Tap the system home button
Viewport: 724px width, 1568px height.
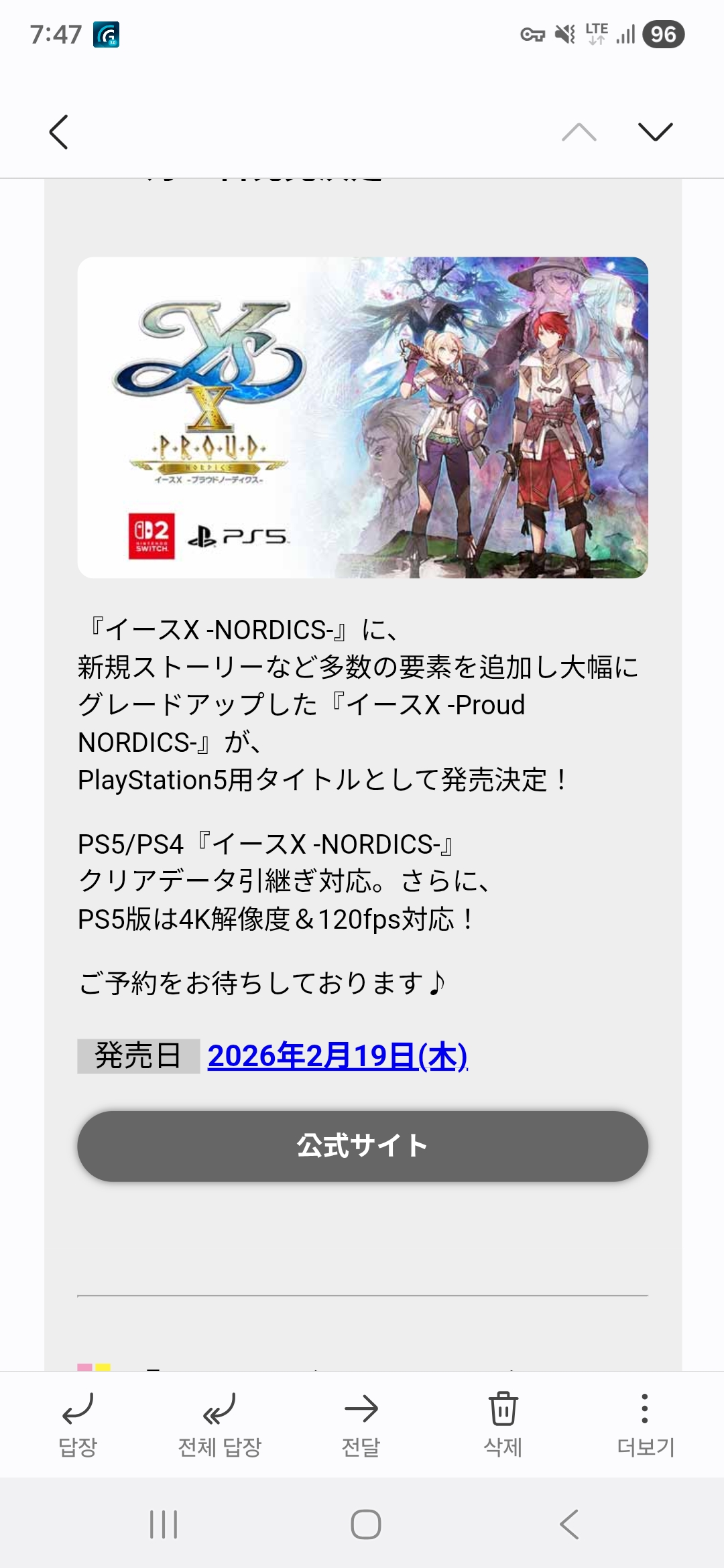[x=366, y=1524]
